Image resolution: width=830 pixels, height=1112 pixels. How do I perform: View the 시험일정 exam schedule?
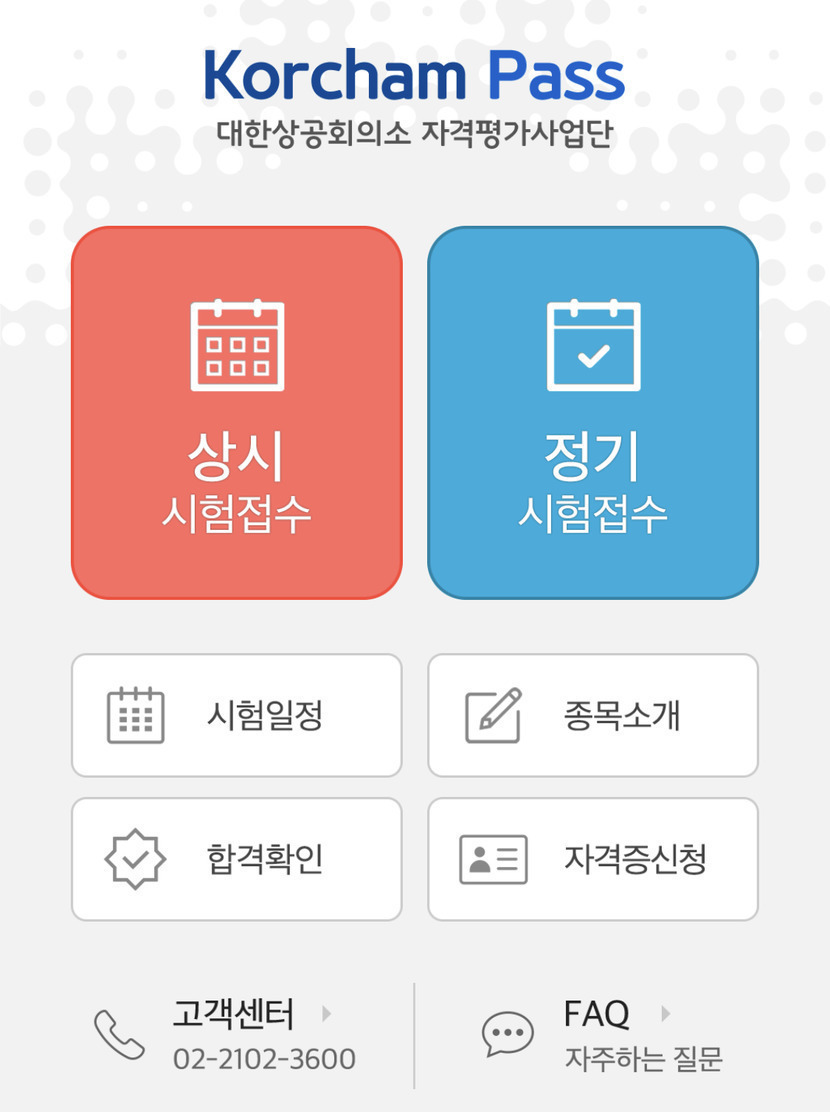tap(237, 716)
